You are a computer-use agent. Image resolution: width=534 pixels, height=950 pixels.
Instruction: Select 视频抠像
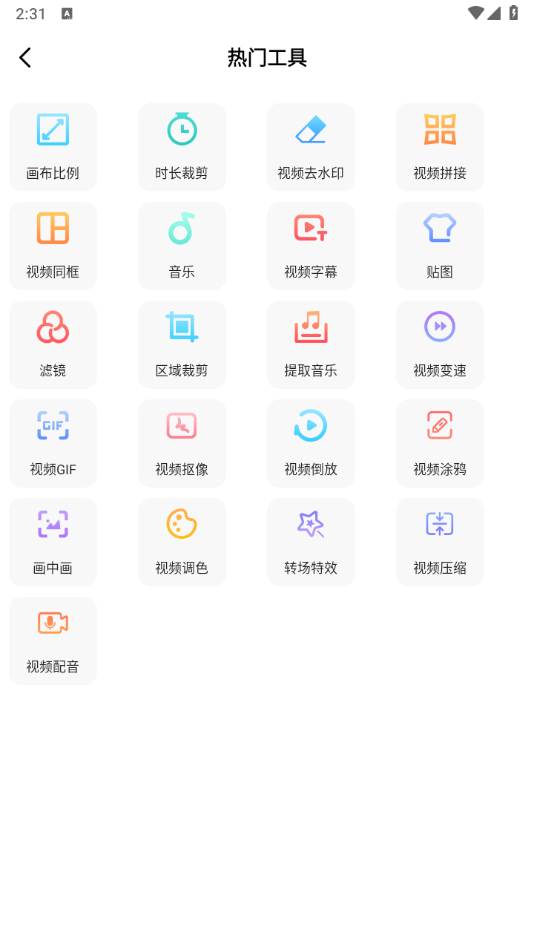182,443
